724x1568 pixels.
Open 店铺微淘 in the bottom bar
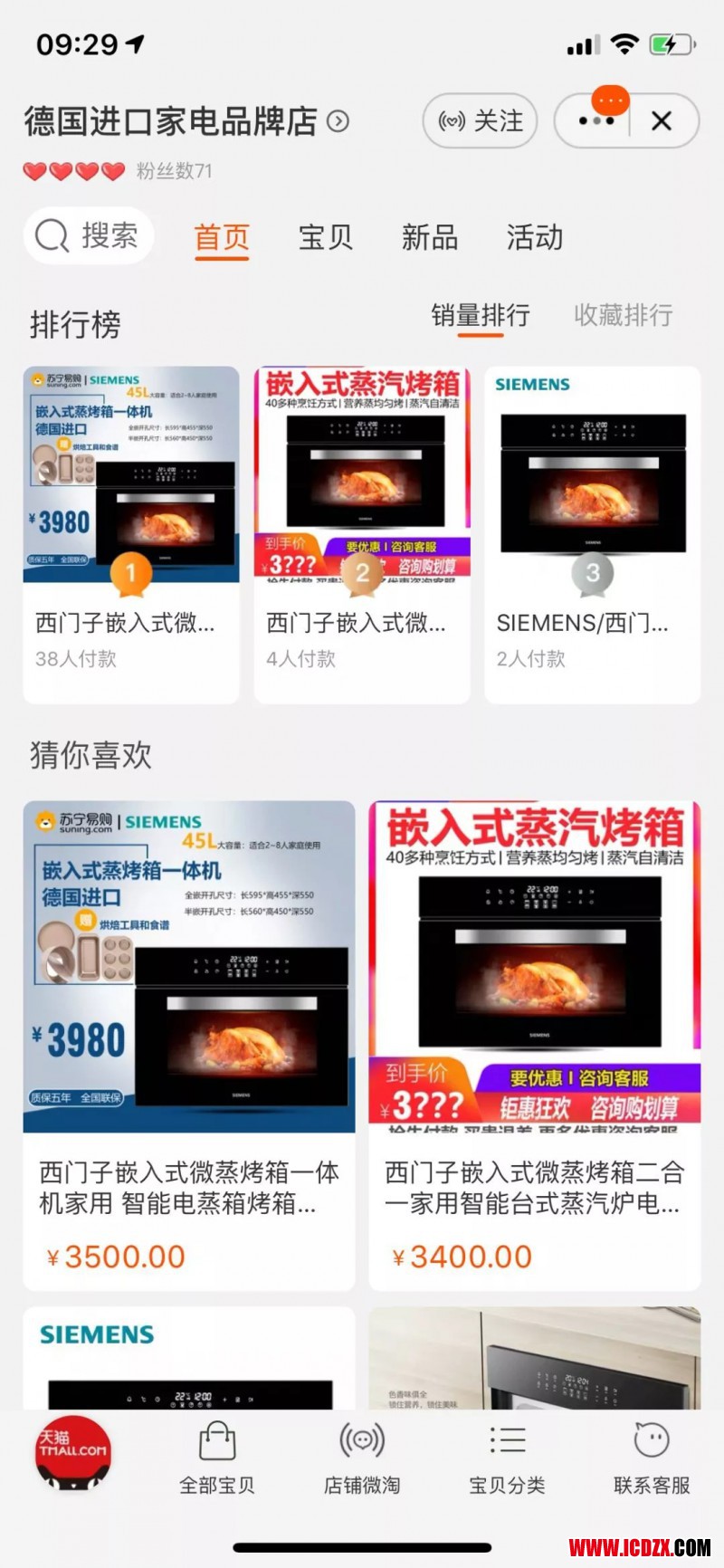362,1458
